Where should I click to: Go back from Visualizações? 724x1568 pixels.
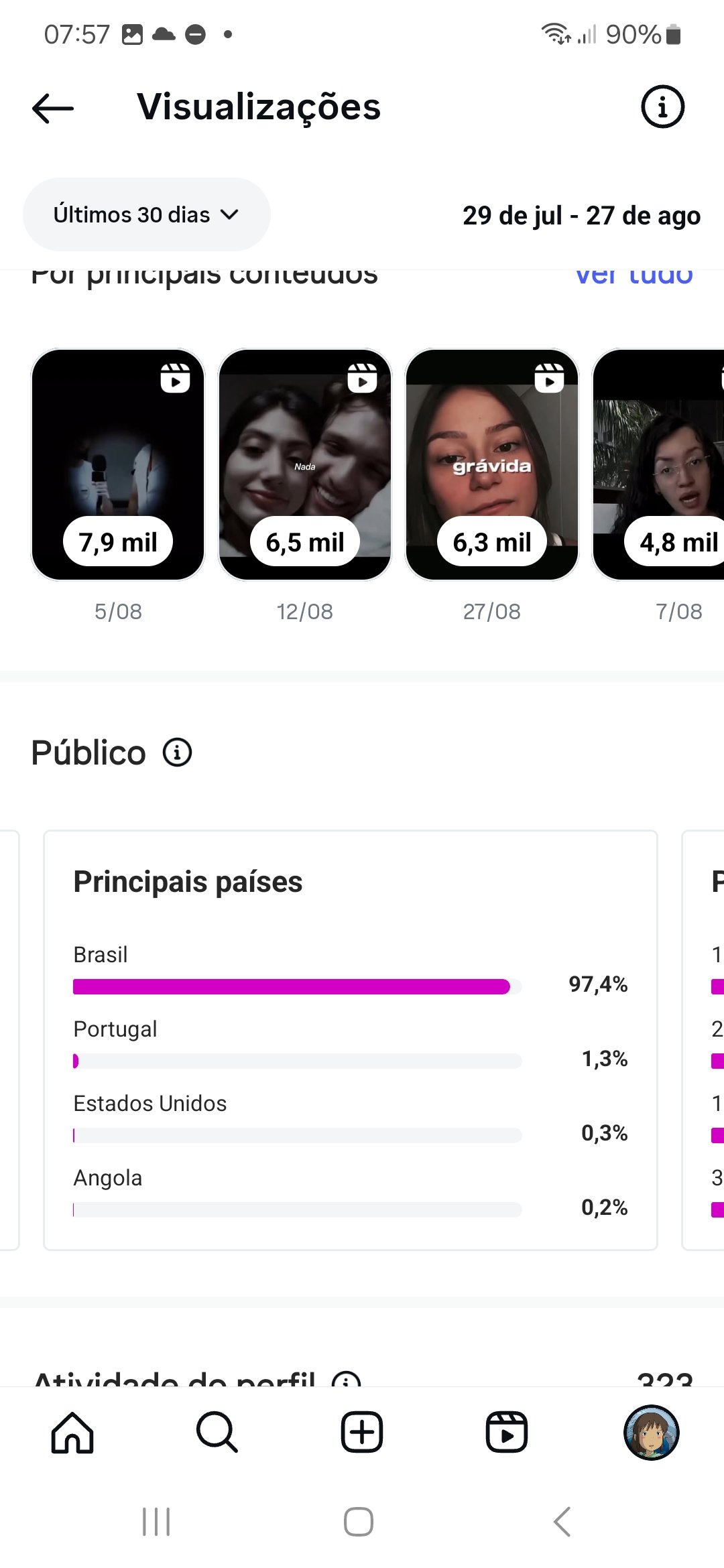coord(53,108)
